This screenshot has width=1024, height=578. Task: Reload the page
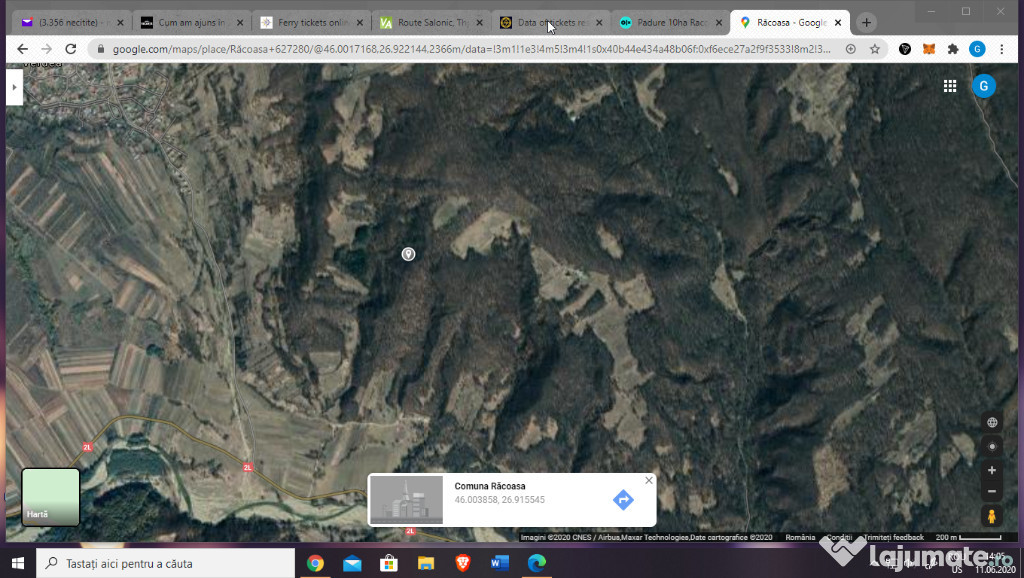(x=70, y=48)
